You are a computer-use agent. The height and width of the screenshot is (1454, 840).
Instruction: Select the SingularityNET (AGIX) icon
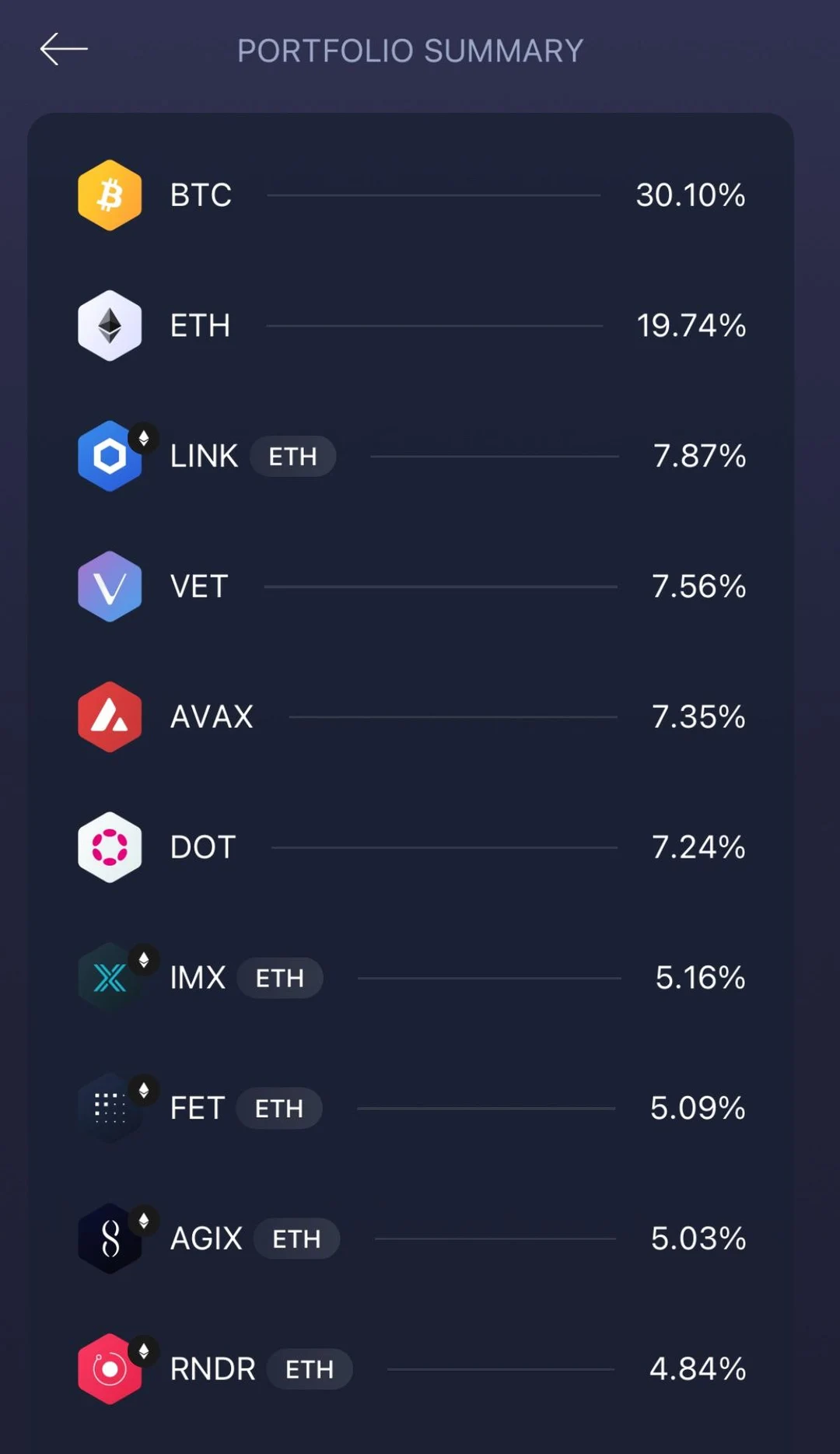click(x=110, y=1239)
